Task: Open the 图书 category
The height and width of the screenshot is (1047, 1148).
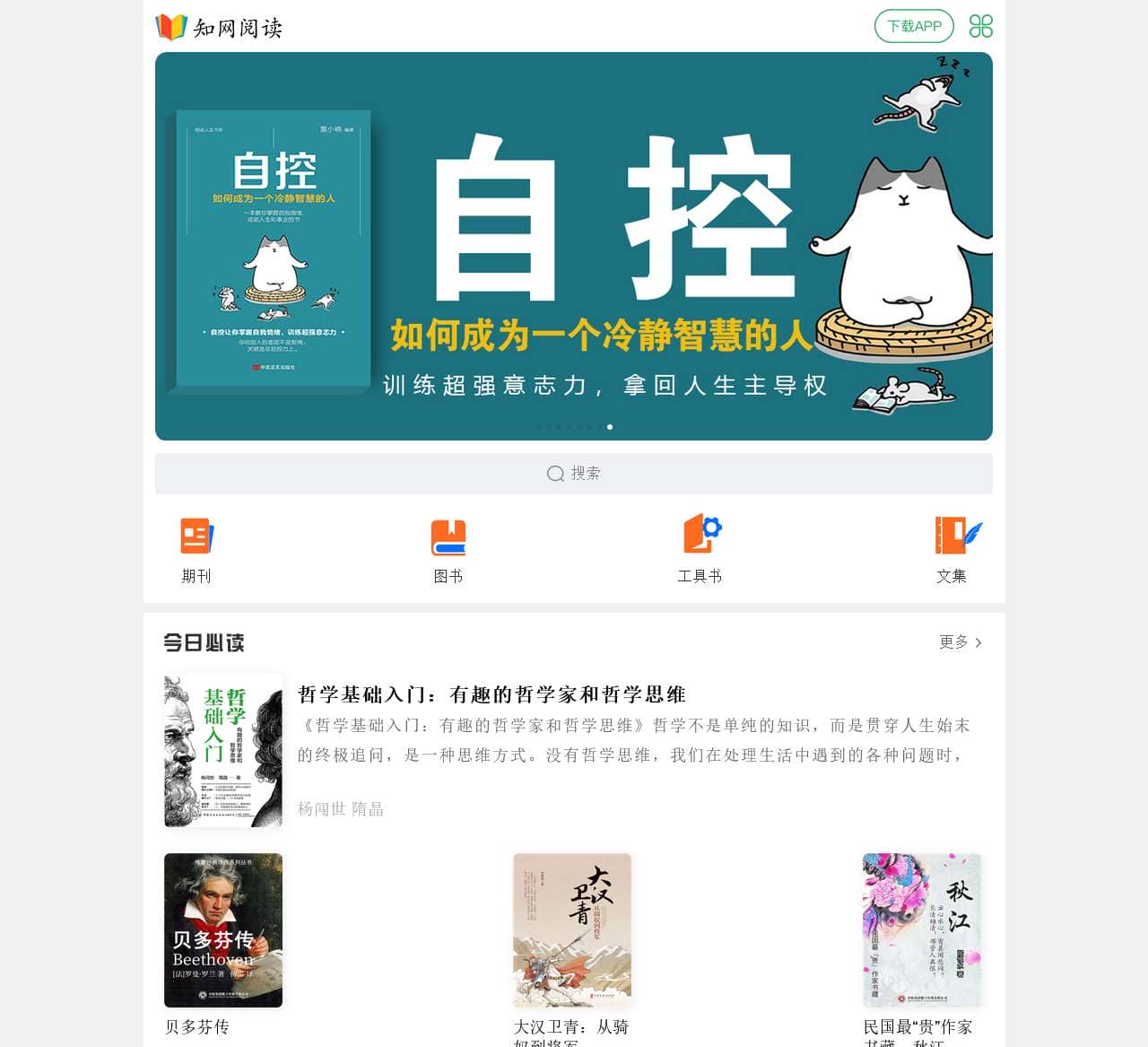Action: (448, 550)
